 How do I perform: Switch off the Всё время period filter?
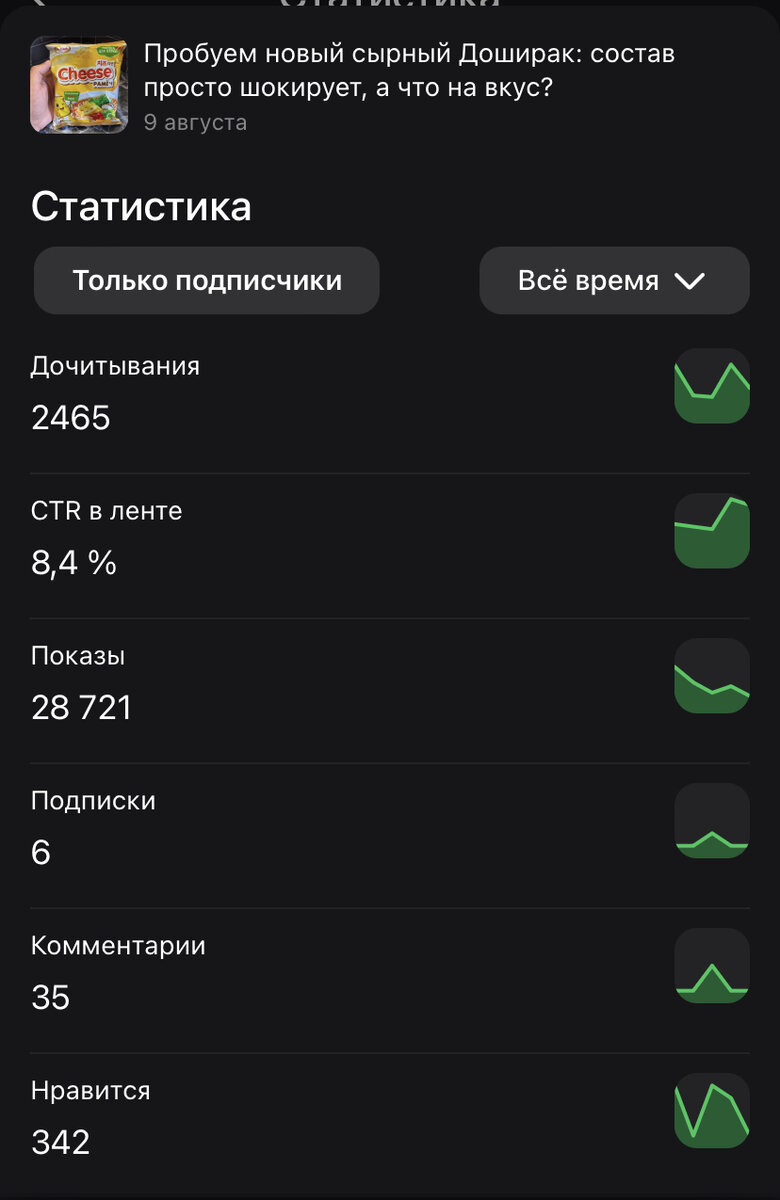(614, 280)
